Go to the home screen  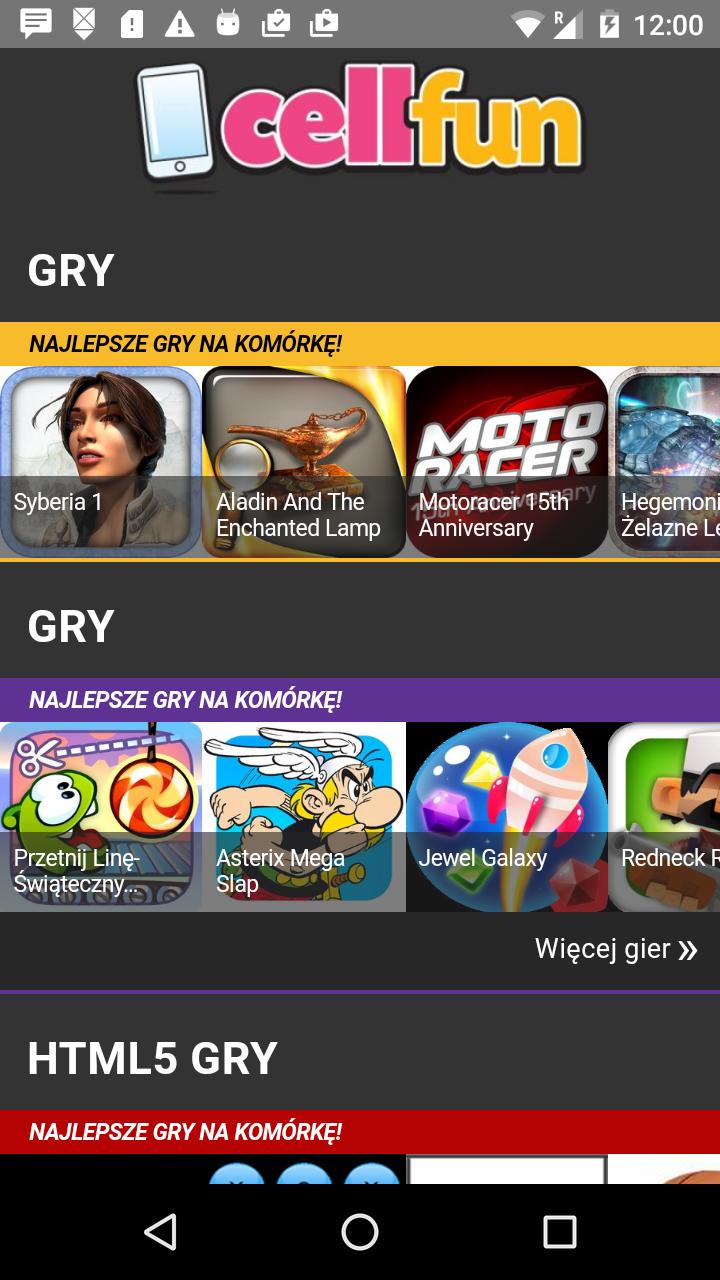tap(360, 1232)
